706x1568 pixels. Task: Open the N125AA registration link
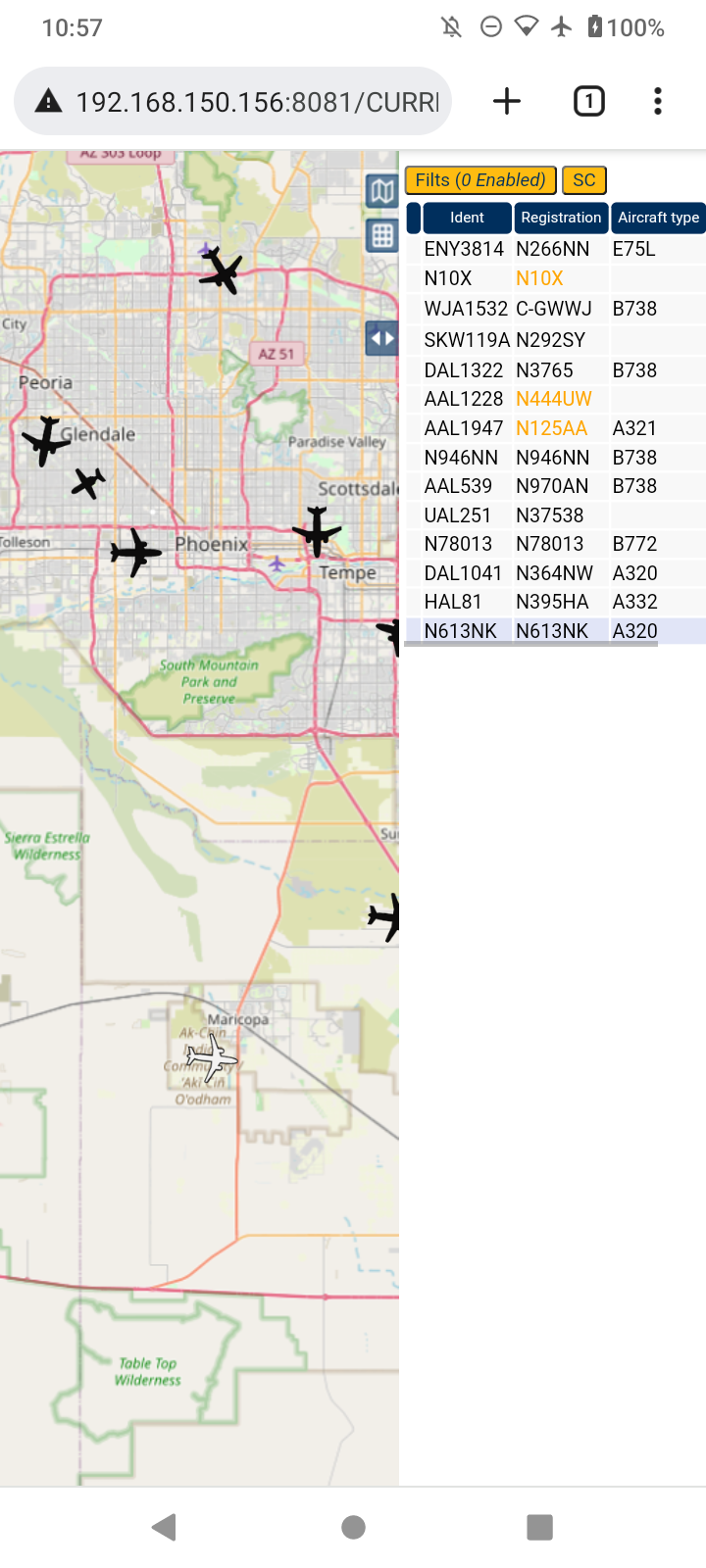click(x=551, y=428)
